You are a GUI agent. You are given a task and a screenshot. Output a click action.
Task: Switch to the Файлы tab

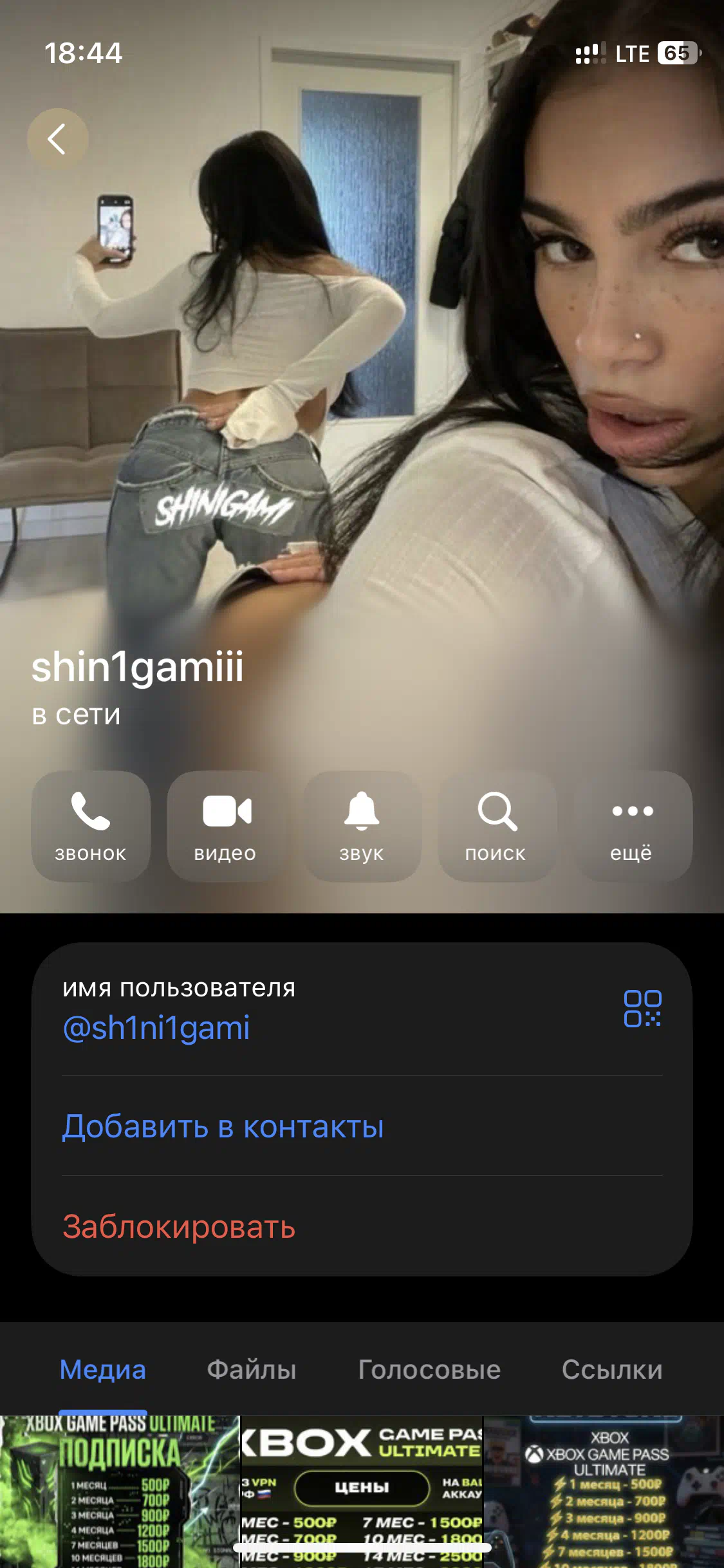click(x=252, y=1370)
